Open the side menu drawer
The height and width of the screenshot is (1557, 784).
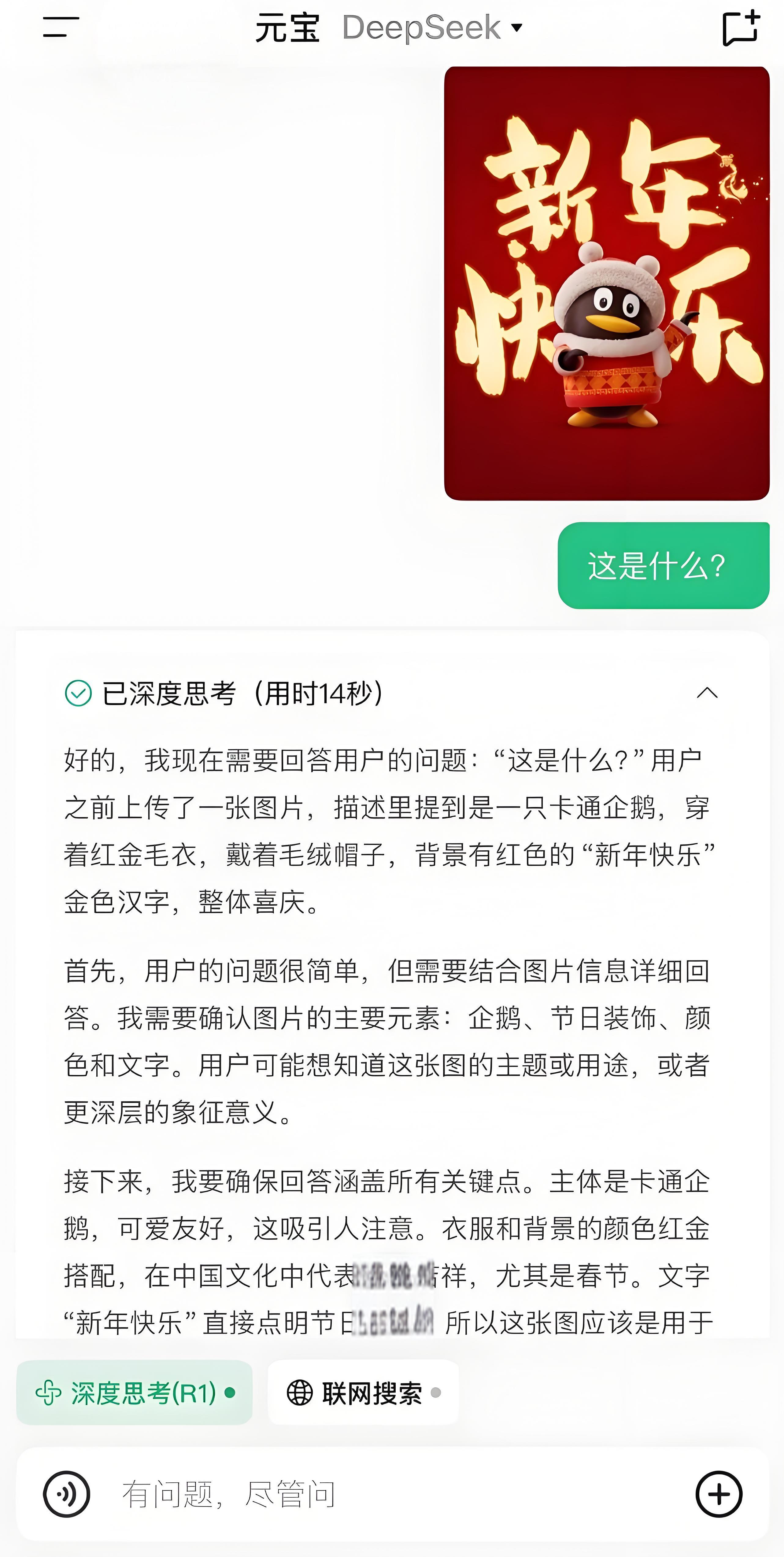point(61,27)
